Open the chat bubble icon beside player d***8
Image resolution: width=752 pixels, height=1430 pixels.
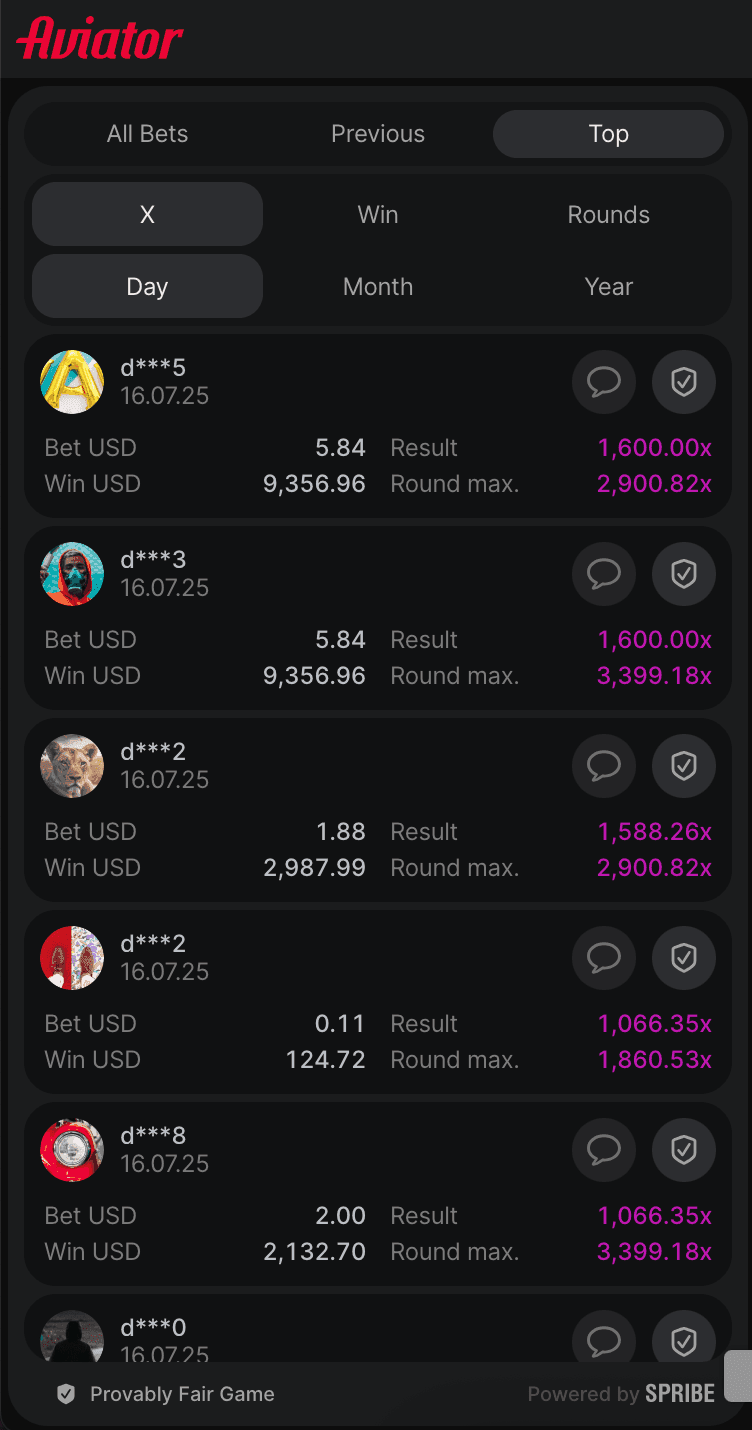[x=604, y=1150]
